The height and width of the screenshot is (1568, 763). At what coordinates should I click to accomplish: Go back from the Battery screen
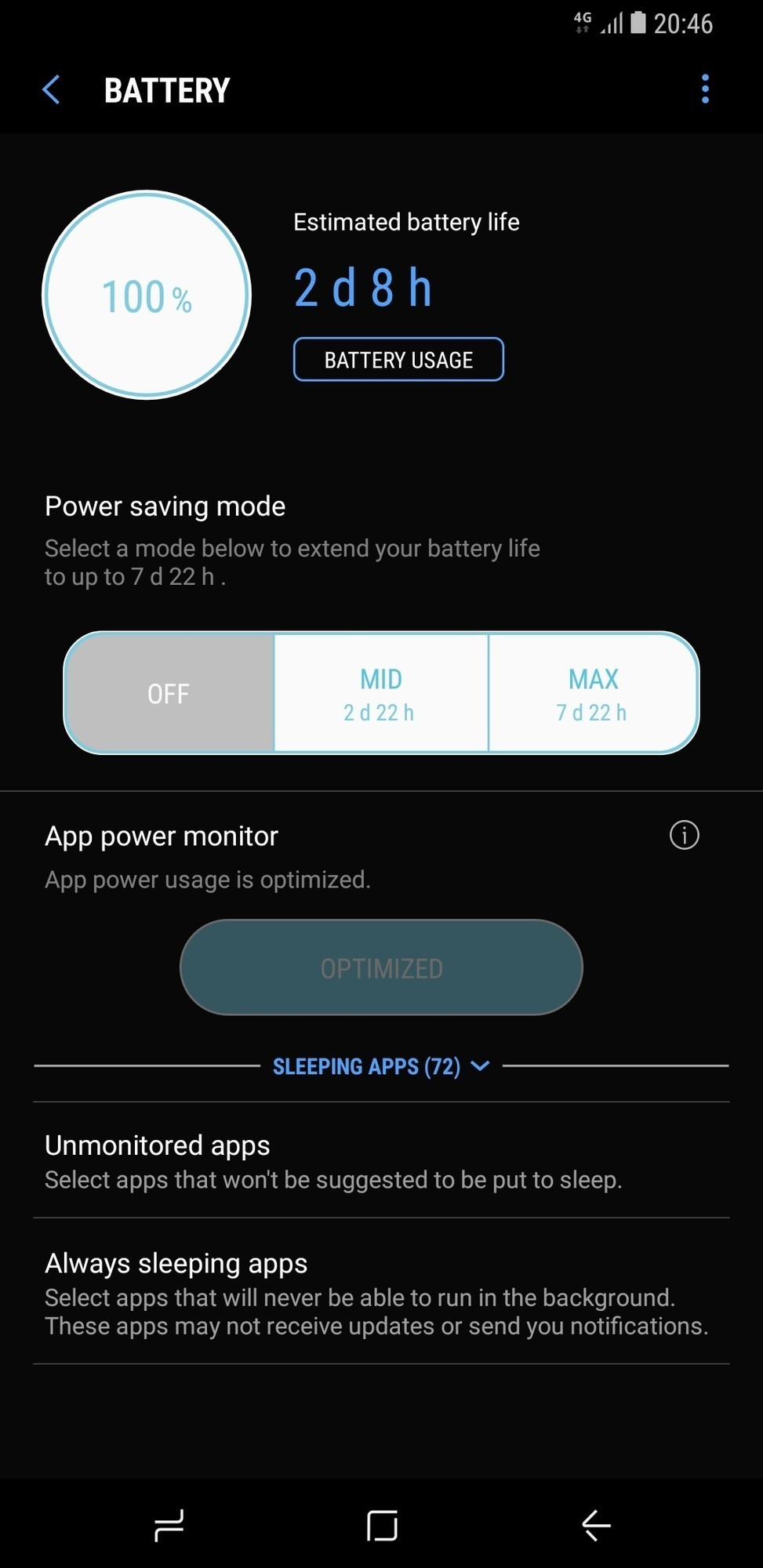coord(52,90)
